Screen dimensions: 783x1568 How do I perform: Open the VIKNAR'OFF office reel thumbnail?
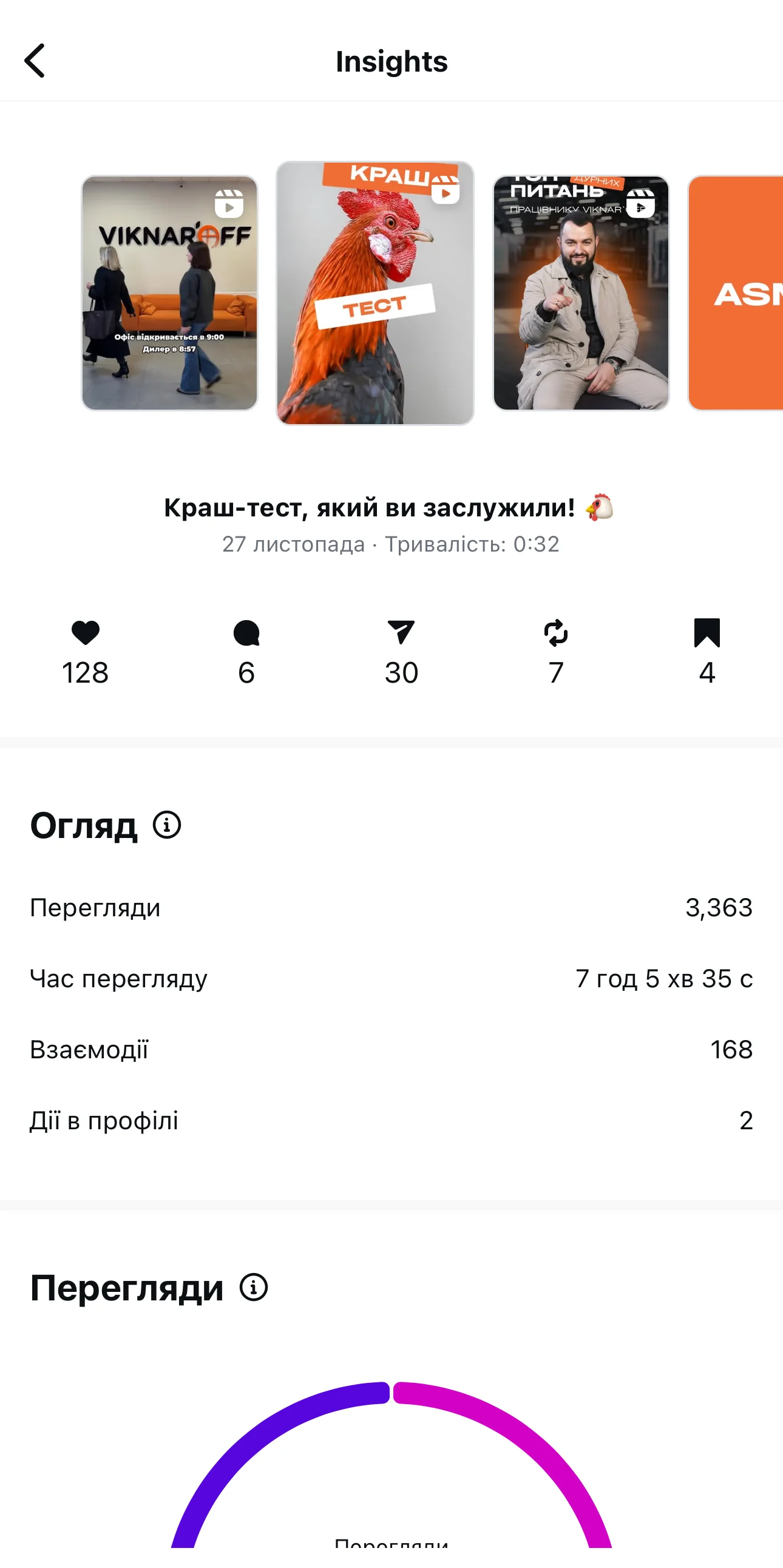(x=169, y=292)
